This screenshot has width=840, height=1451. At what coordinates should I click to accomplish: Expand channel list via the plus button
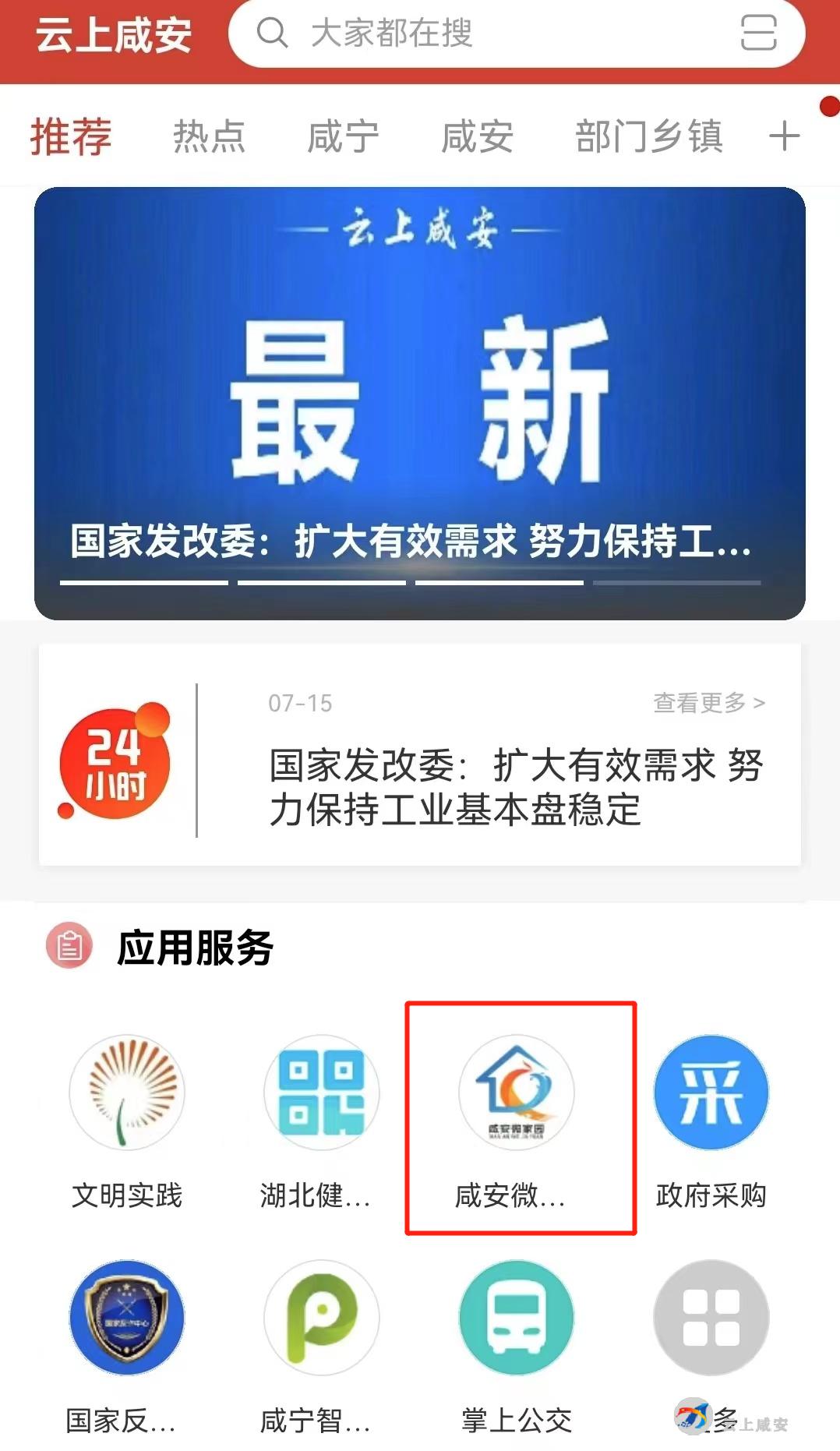tap(784, 136)
